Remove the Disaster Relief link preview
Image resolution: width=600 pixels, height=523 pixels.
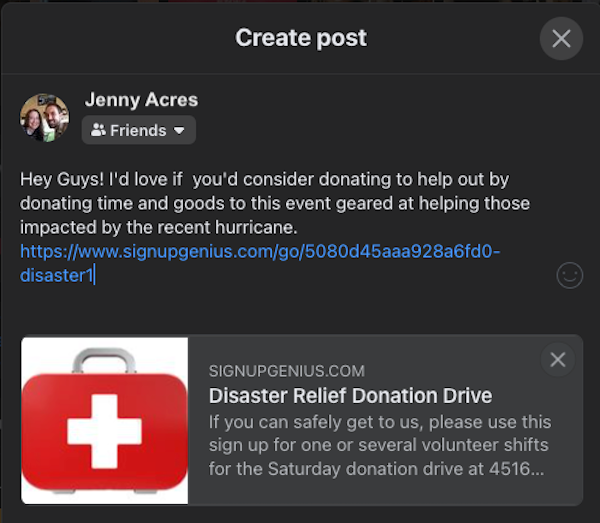click(558, 360)
